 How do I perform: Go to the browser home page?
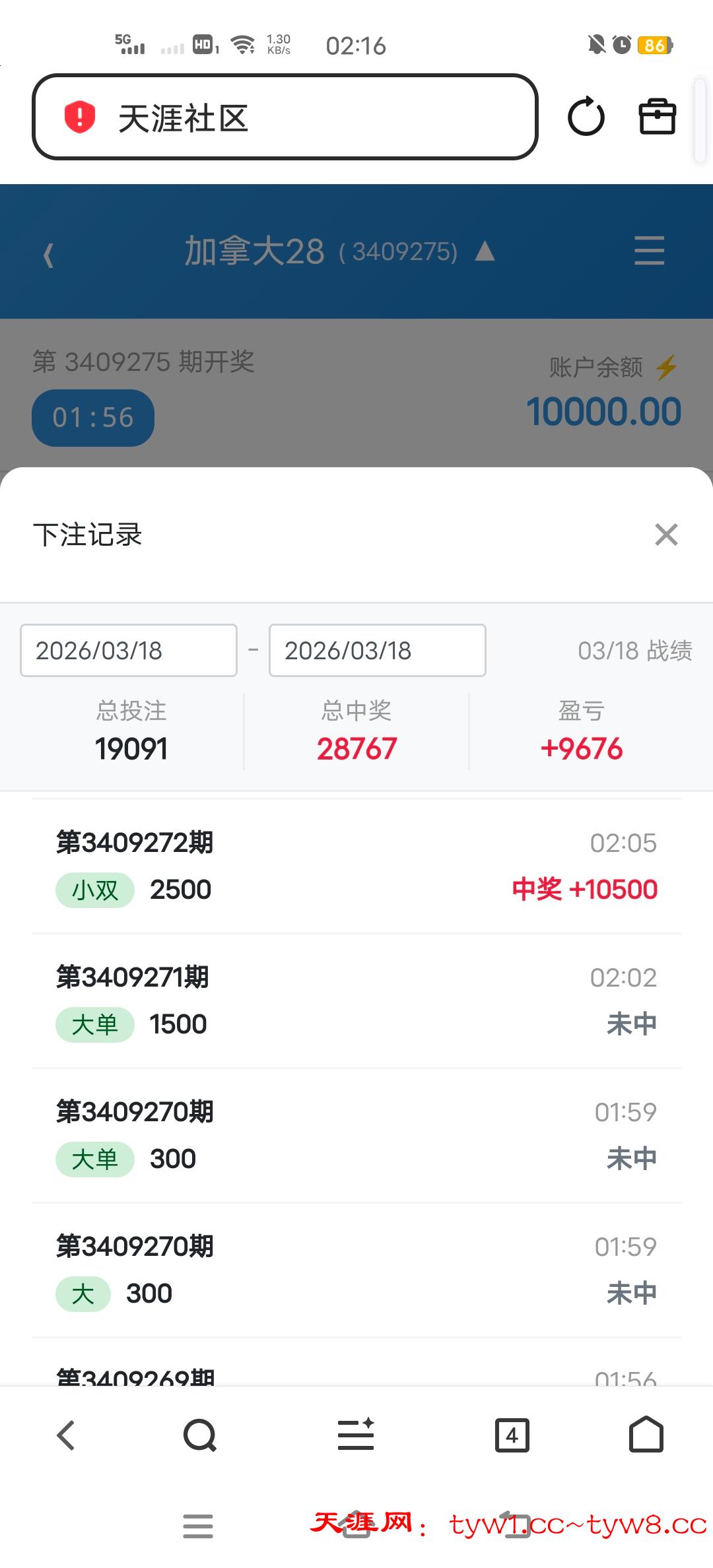pyautogui.click(x=646, y=1435)
